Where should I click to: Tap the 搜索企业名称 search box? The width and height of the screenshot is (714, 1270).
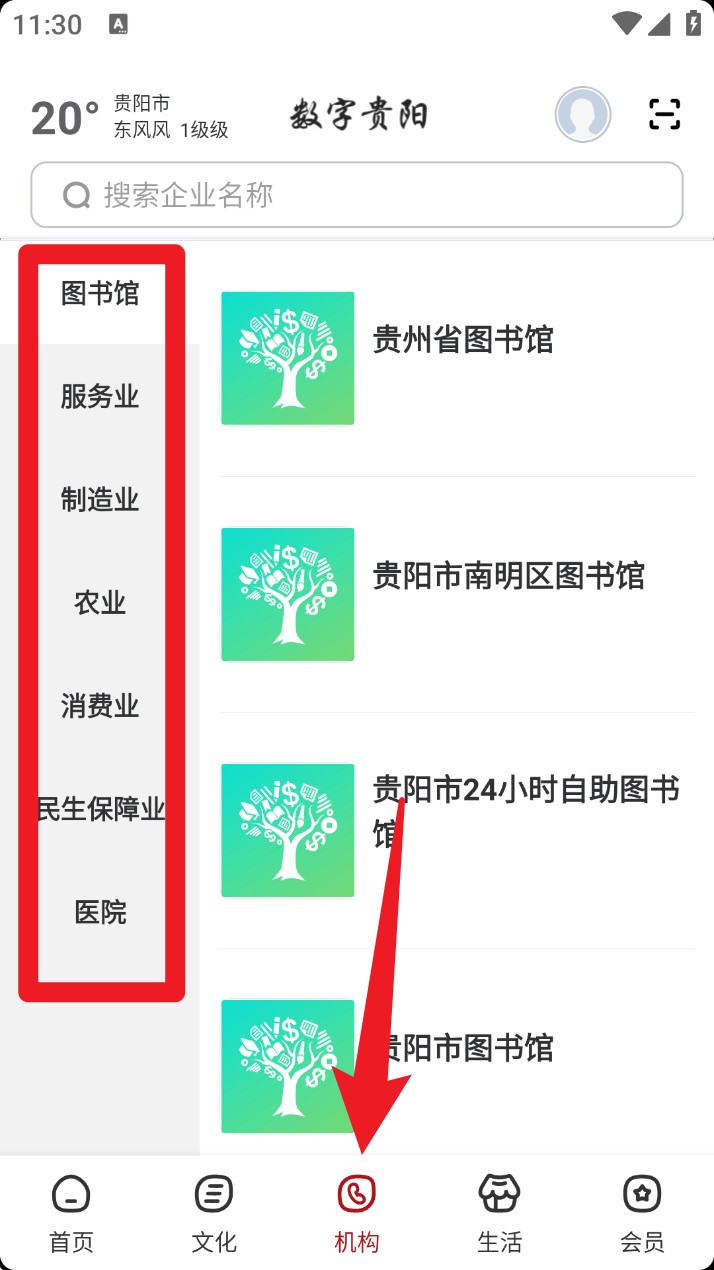click(357, 195)
